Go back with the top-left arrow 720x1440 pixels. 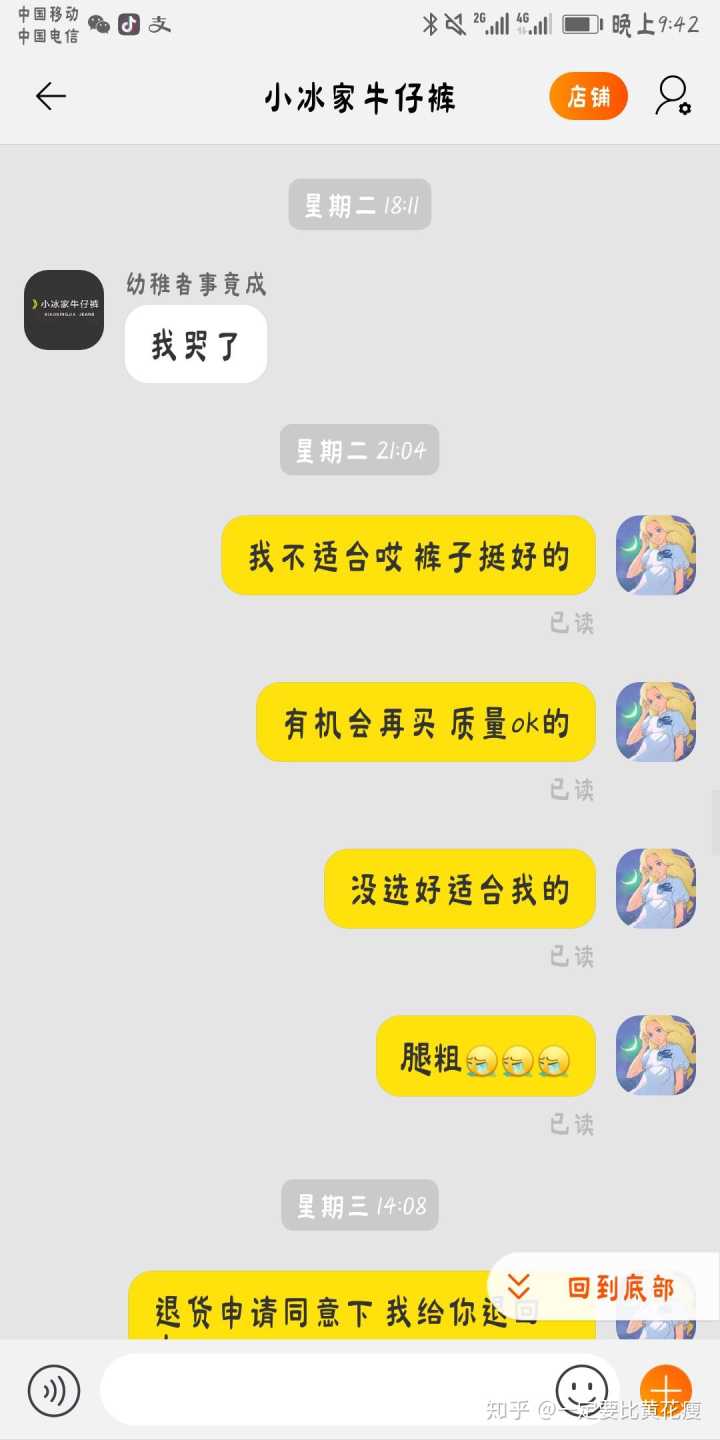50,96
